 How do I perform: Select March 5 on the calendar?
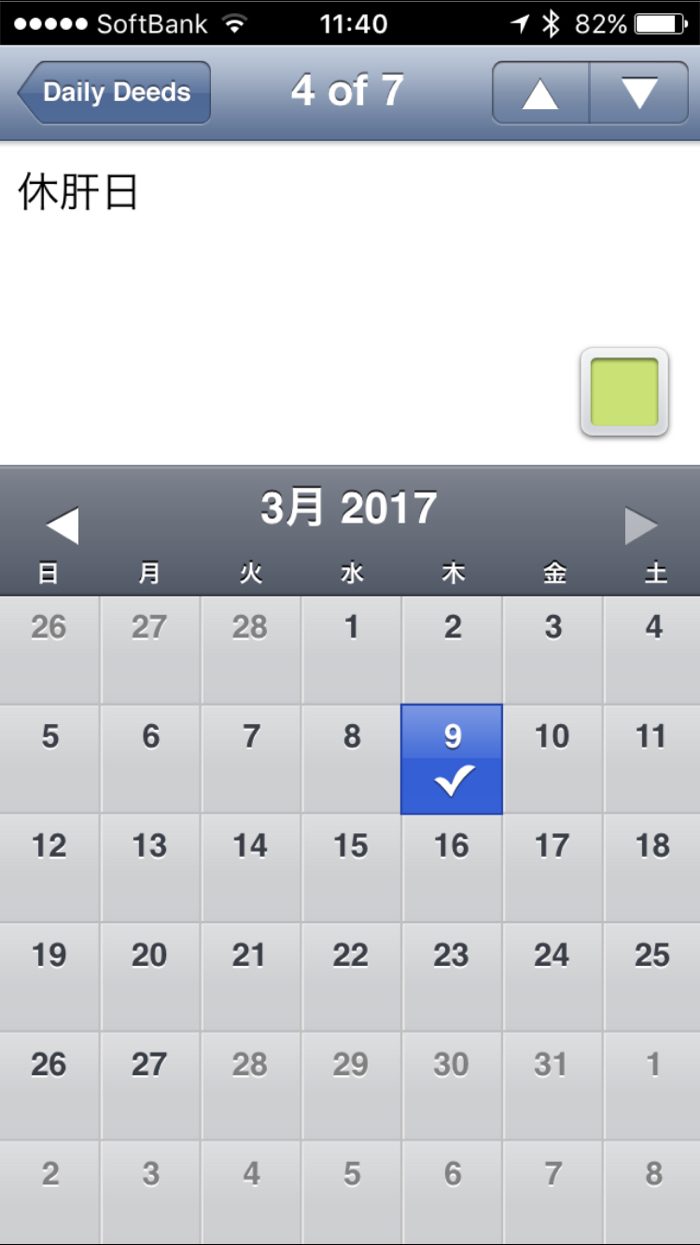click(x=50, y=759)
